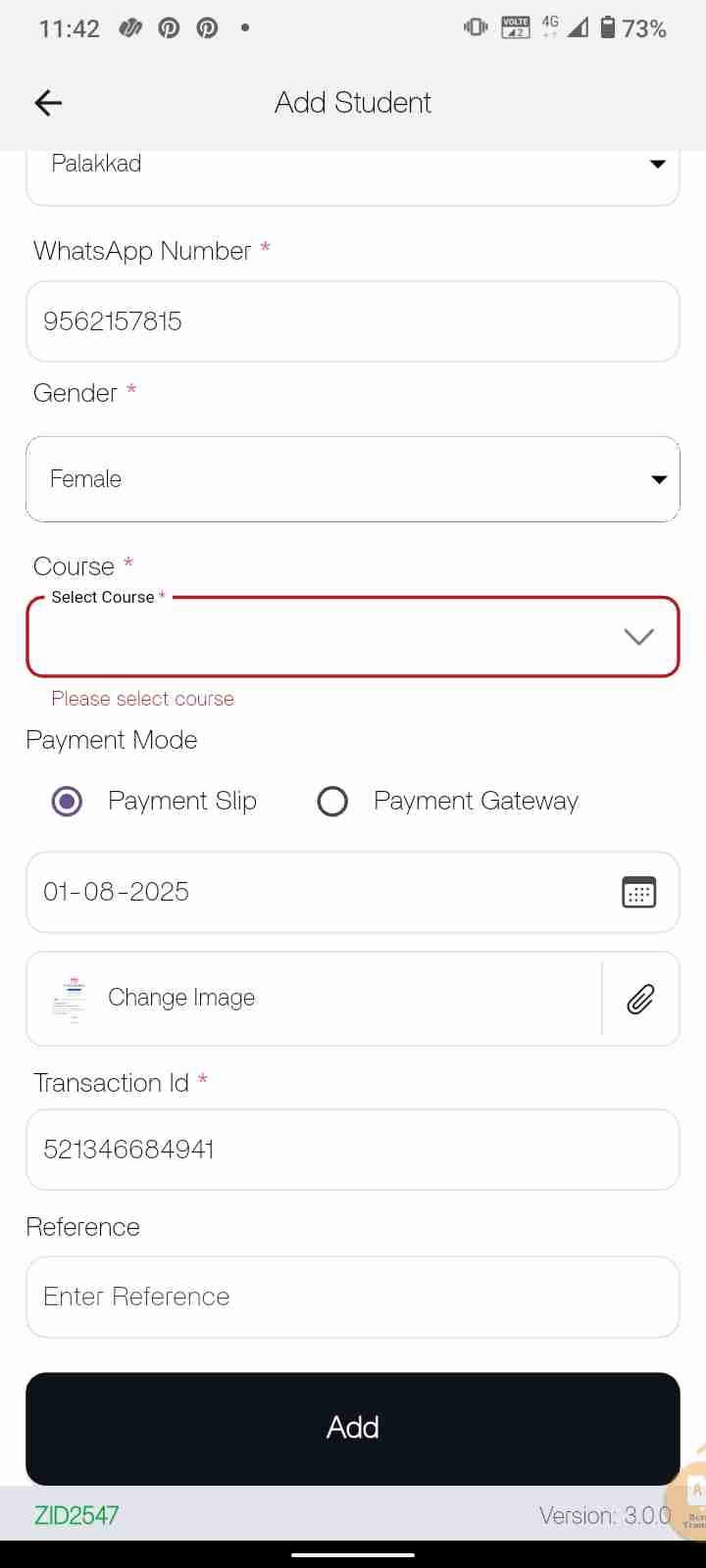Edit the WhatsApp Number field
This screenshot has width=706, height=1568.
pos(353,321)
